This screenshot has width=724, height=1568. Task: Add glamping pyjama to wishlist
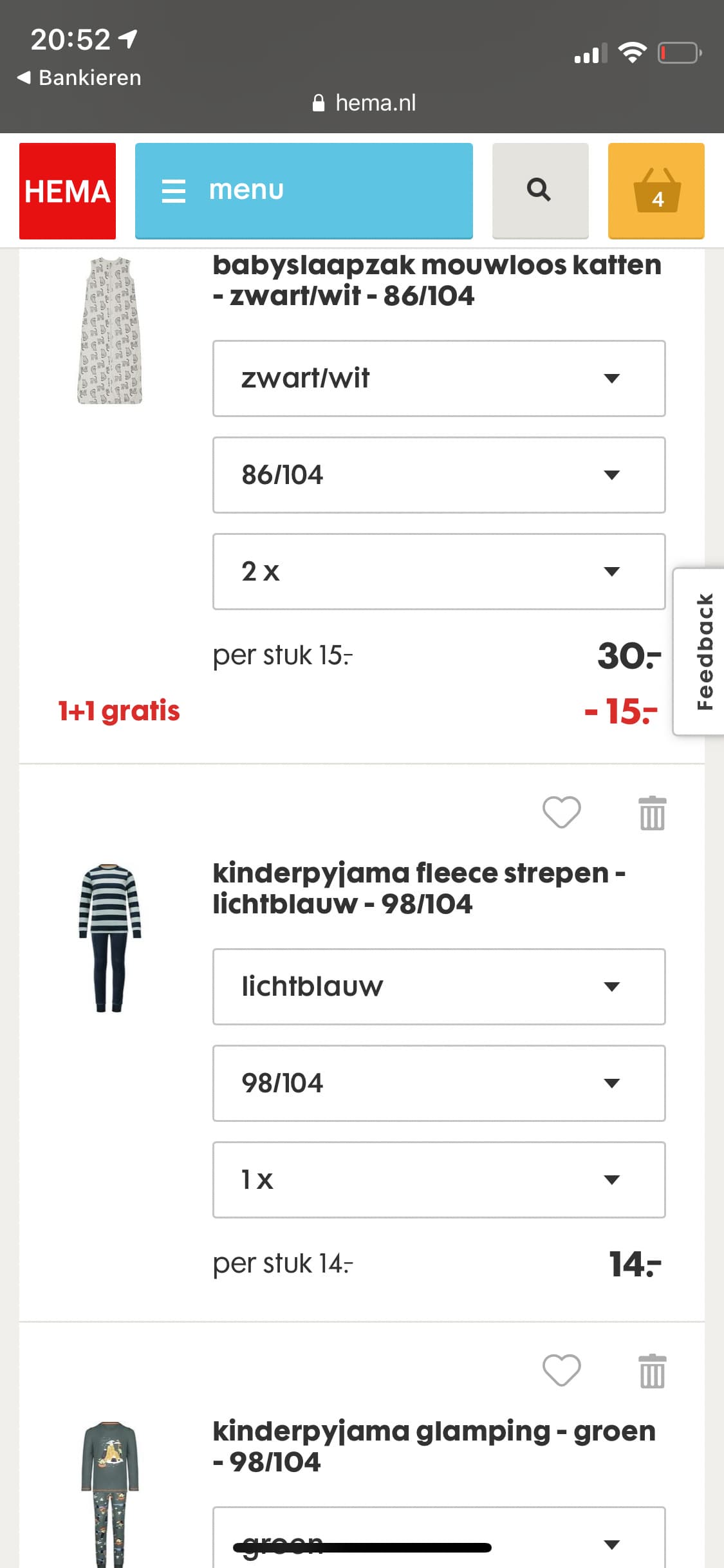(562, 1370)
